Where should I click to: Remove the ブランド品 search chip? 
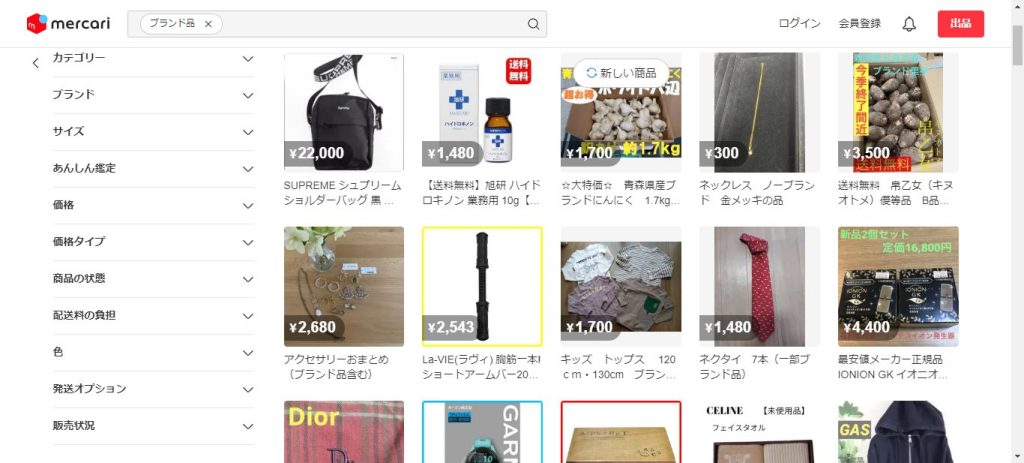click(208, 24)
